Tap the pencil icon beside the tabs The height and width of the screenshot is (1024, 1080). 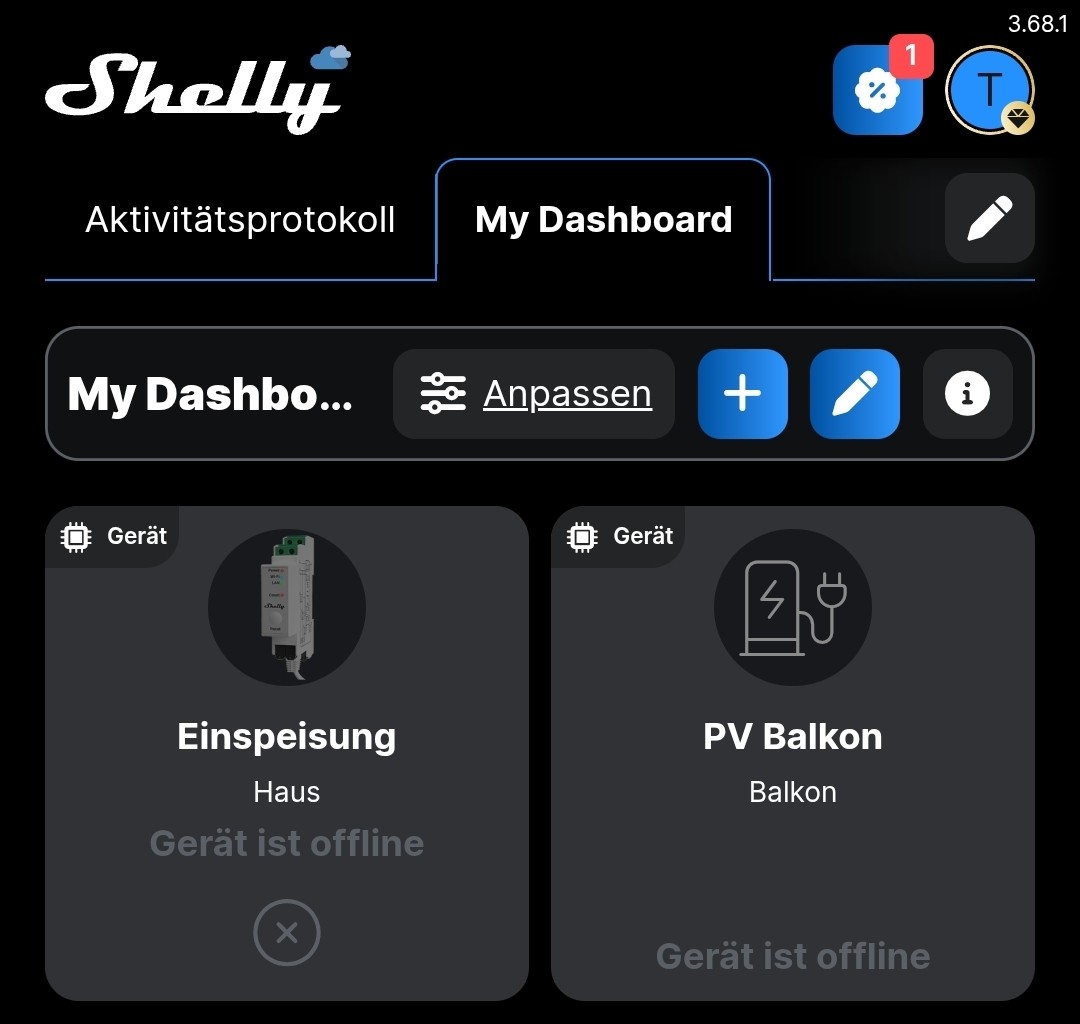989,218
